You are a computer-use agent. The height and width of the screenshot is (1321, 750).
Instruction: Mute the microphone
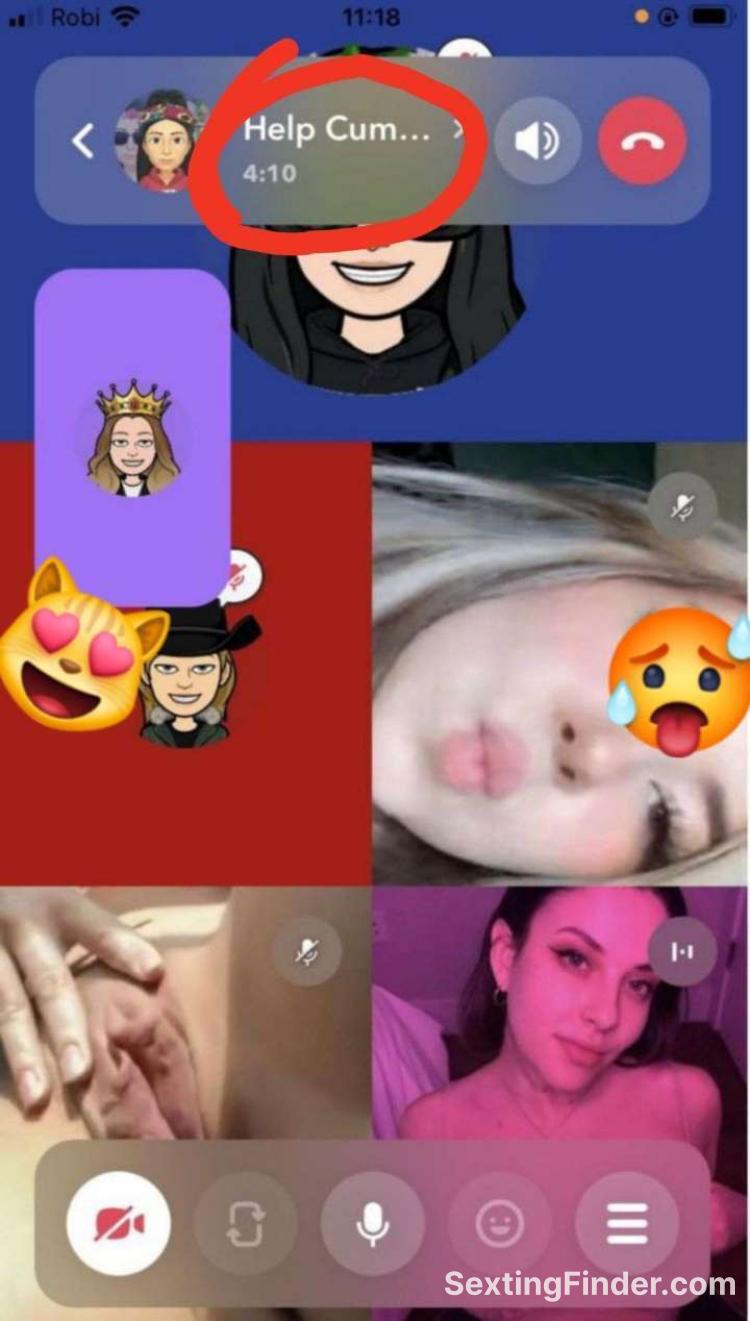click(373, 1223)
